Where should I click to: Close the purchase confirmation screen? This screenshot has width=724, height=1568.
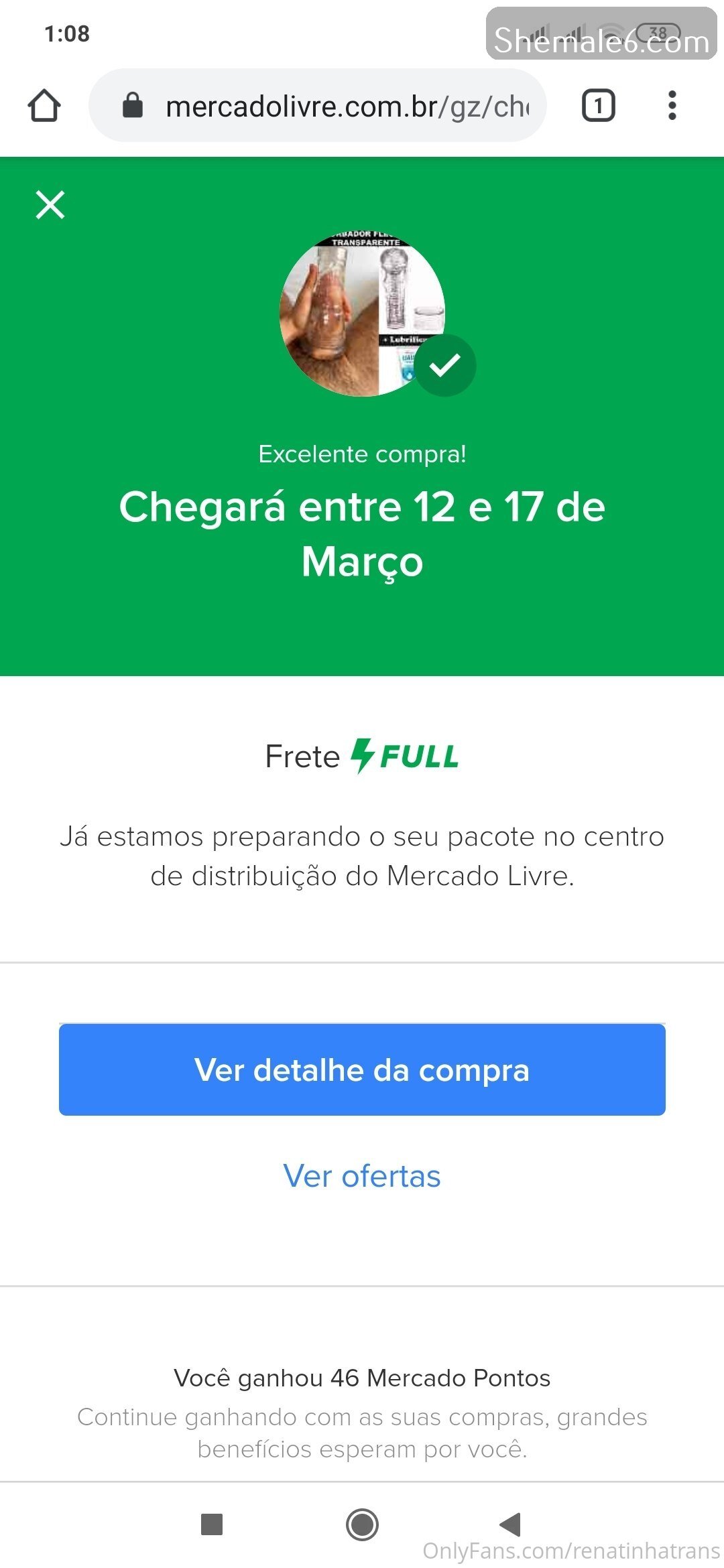[x=50, y=205]
